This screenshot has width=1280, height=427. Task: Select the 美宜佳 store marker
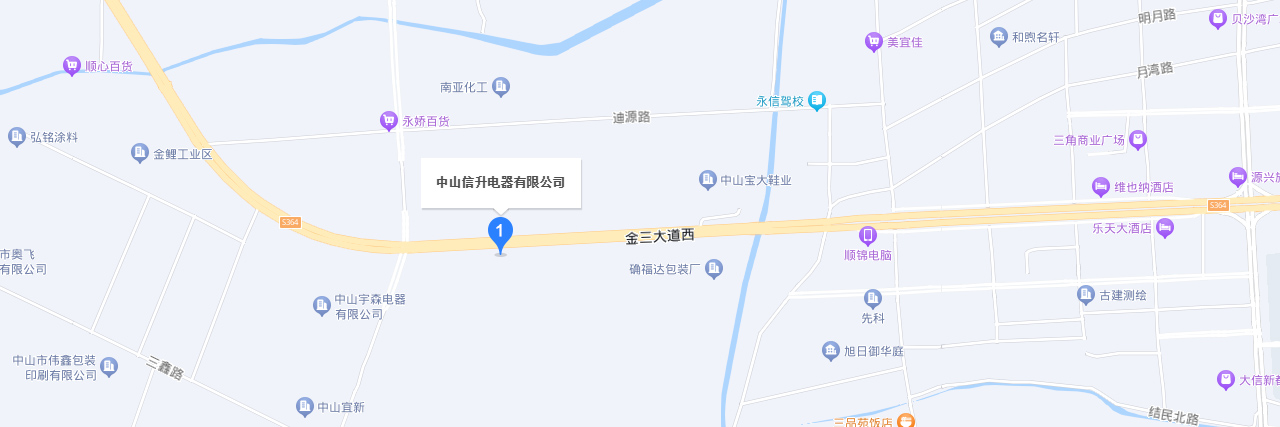pos(873,42)
